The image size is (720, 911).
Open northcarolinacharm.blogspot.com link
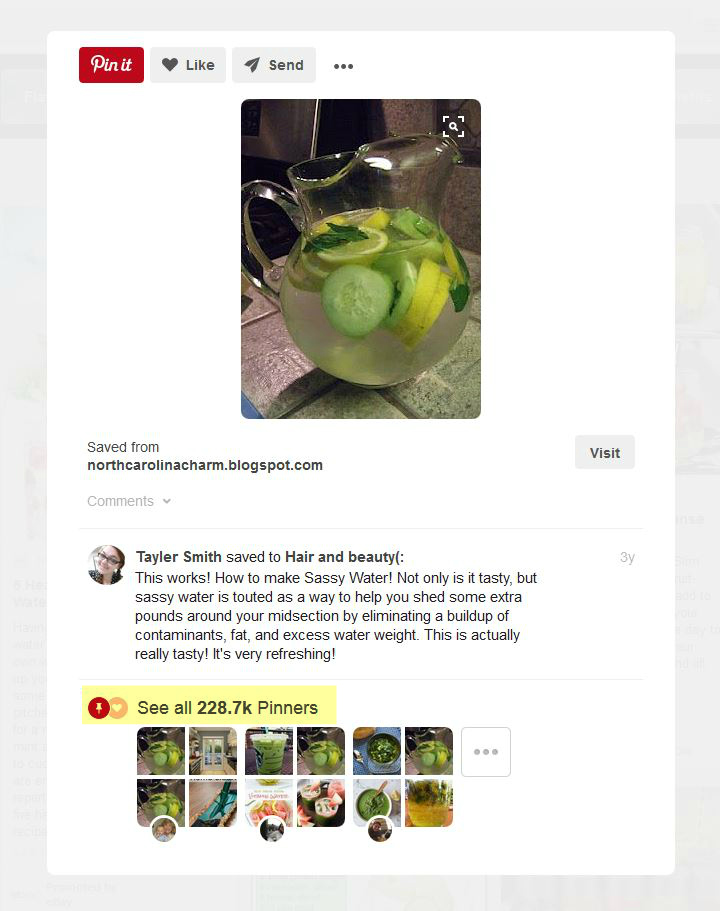coord(205,465)
